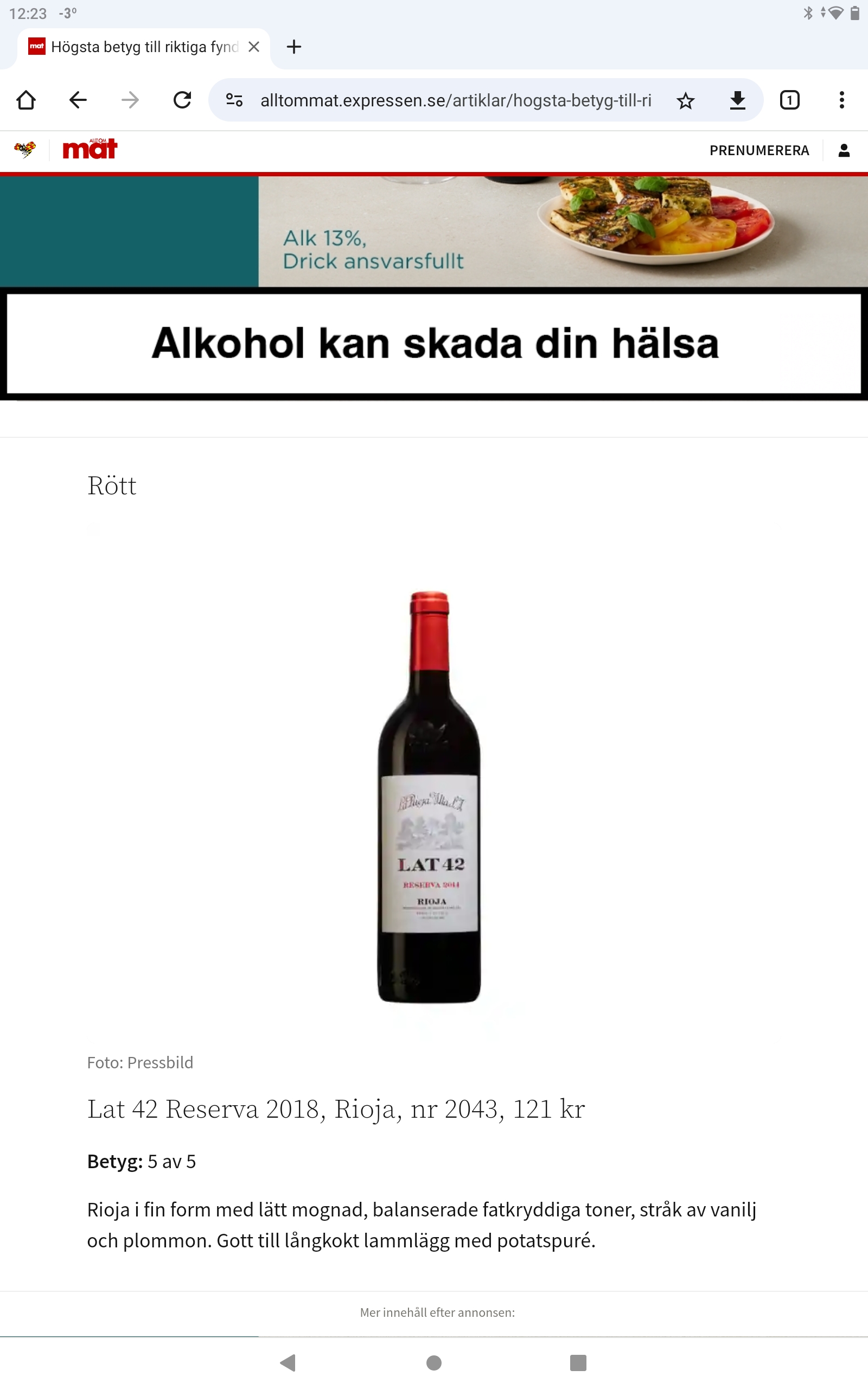Tap the system back button
The height and width of the screenshot is (1389, 868).
(288, 1362)
